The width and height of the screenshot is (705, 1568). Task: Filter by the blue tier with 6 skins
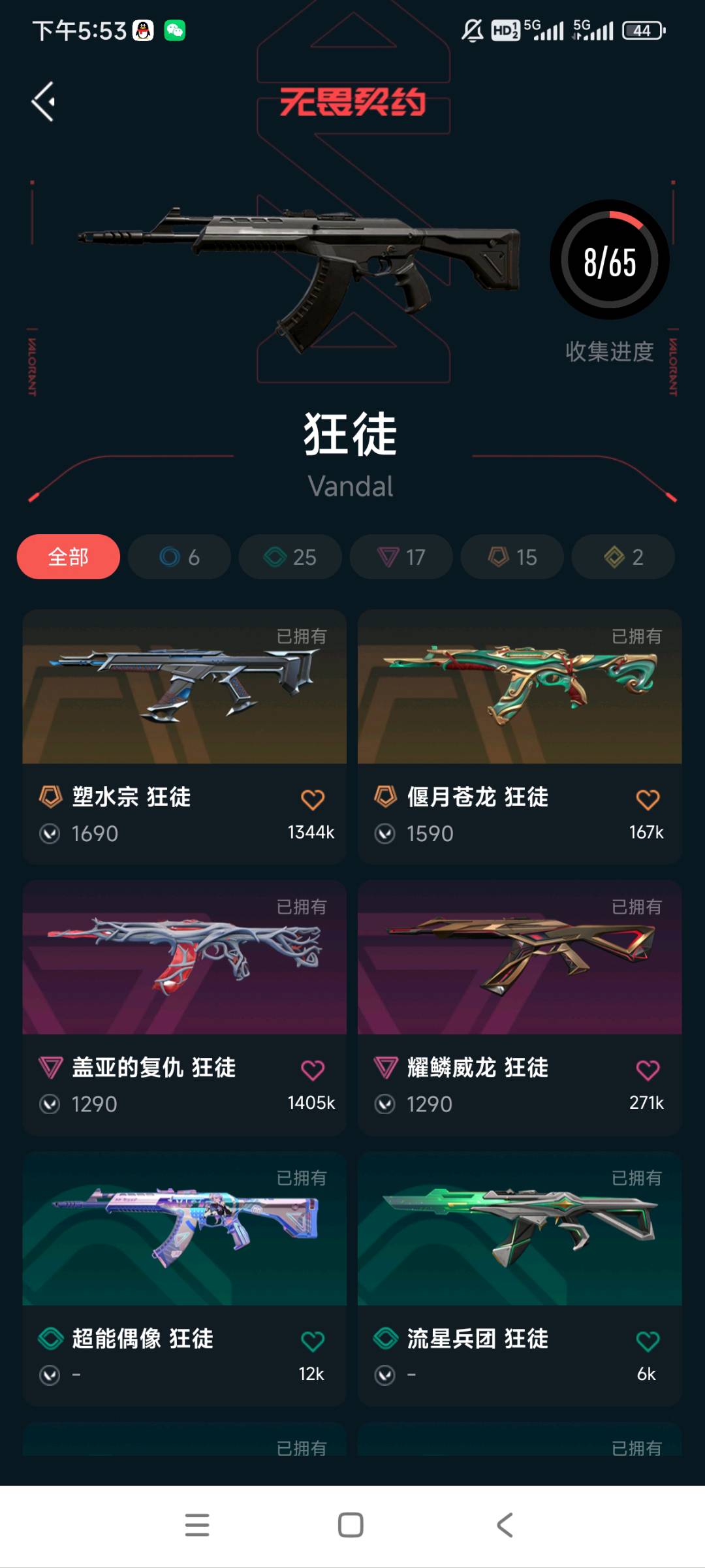point(180,557)
